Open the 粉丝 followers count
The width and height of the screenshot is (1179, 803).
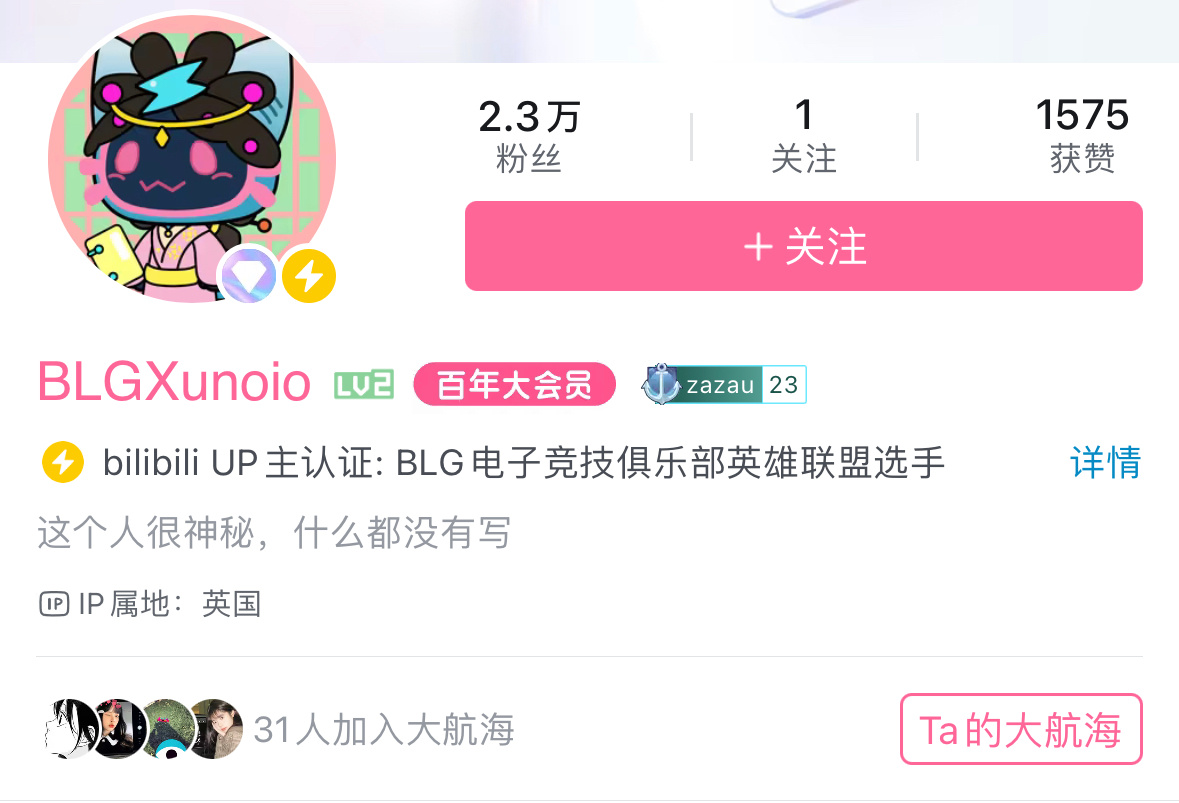click(529, 137)
